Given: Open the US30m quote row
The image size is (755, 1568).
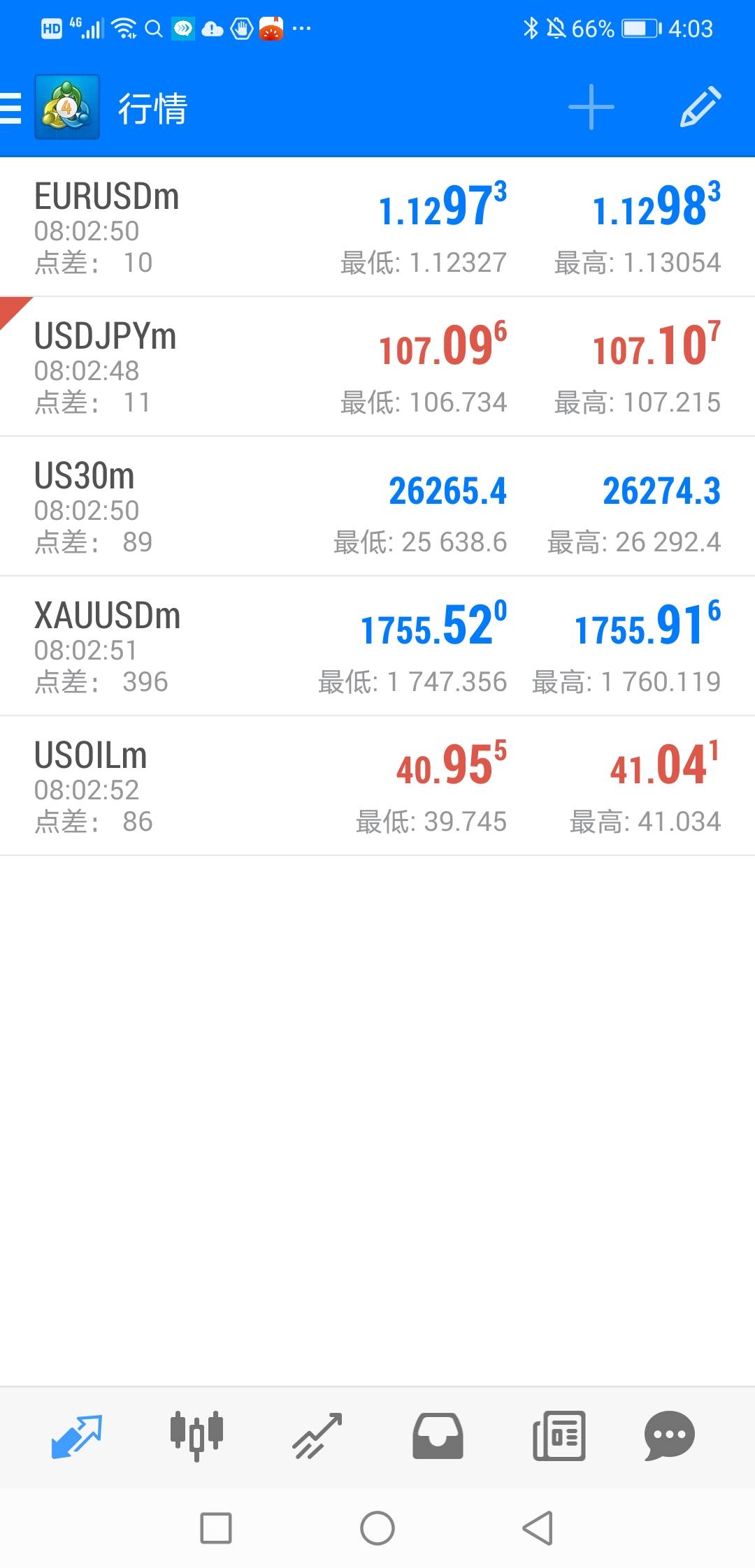Looking at the screenshot, I should pos(377,507).
